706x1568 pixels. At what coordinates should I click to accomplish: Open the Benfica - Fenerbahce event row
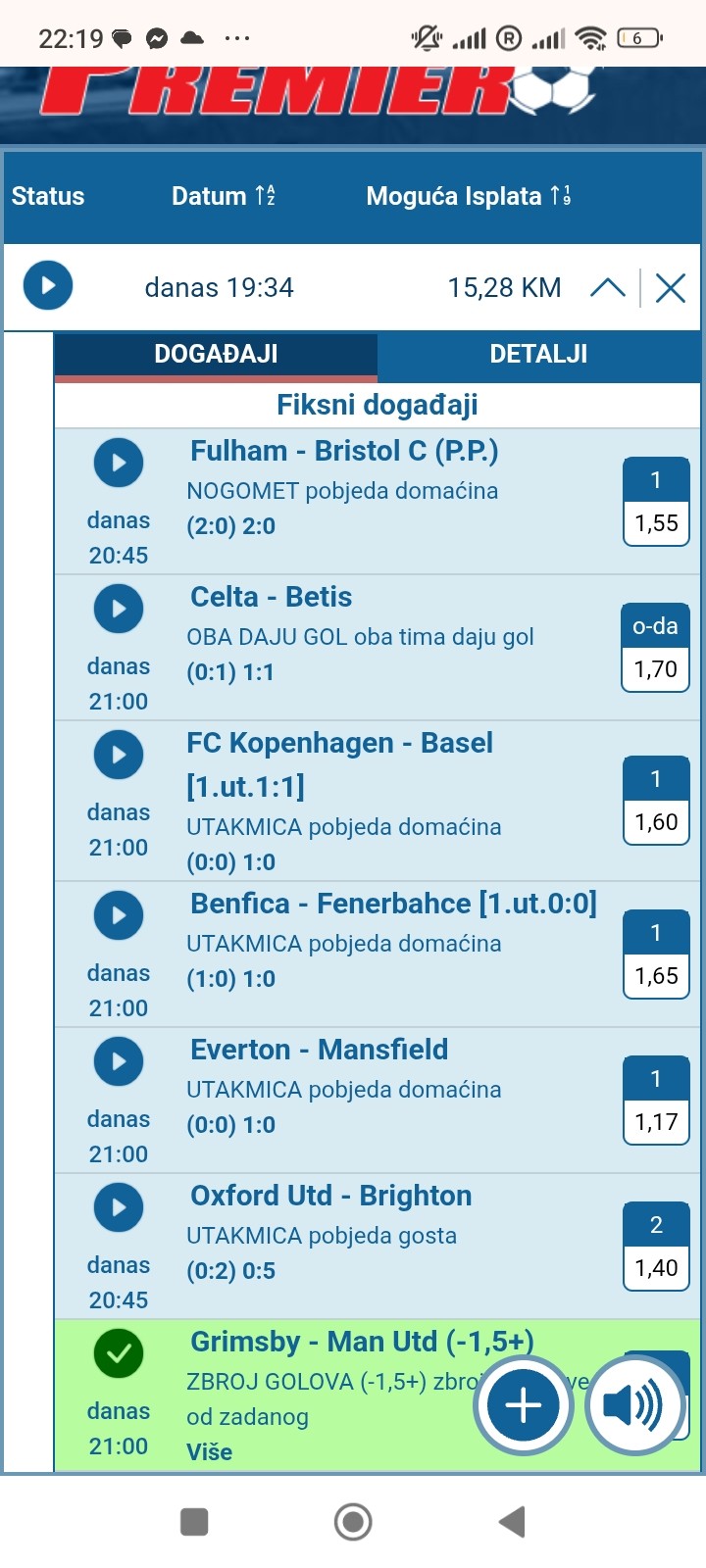[x=378, y=955]
